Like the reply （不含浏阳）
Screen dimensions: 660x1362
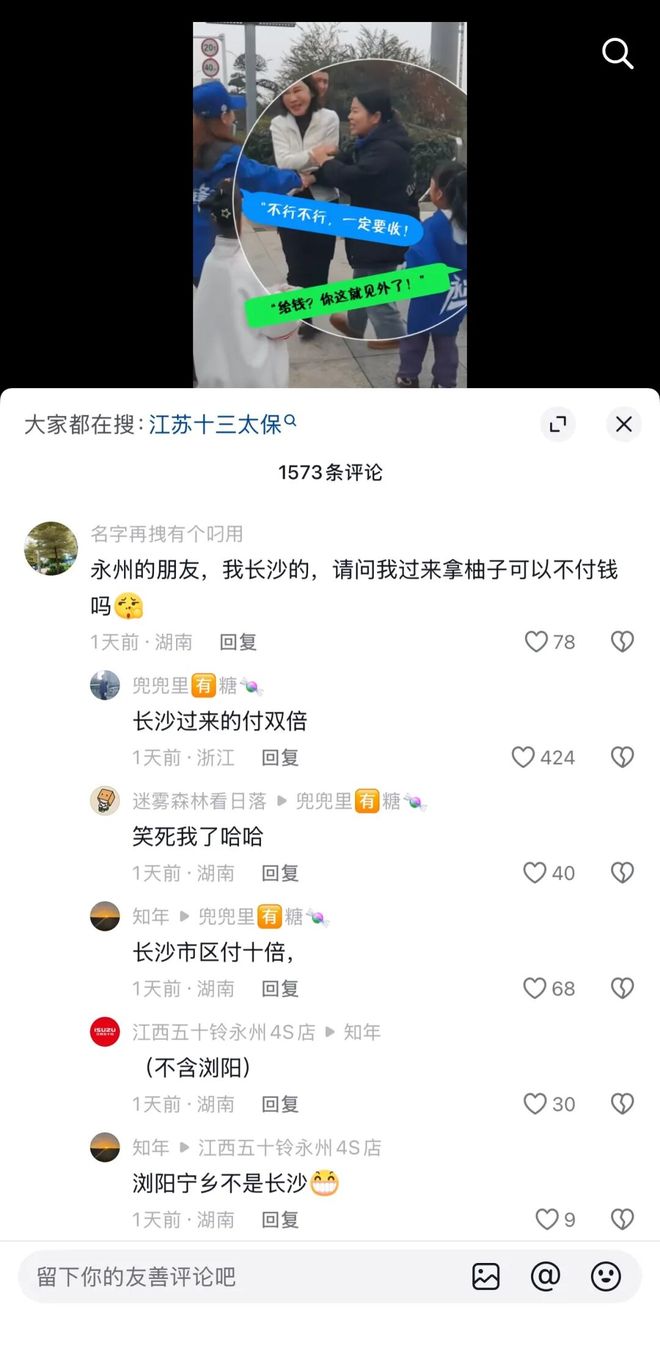click(535, 1104)
